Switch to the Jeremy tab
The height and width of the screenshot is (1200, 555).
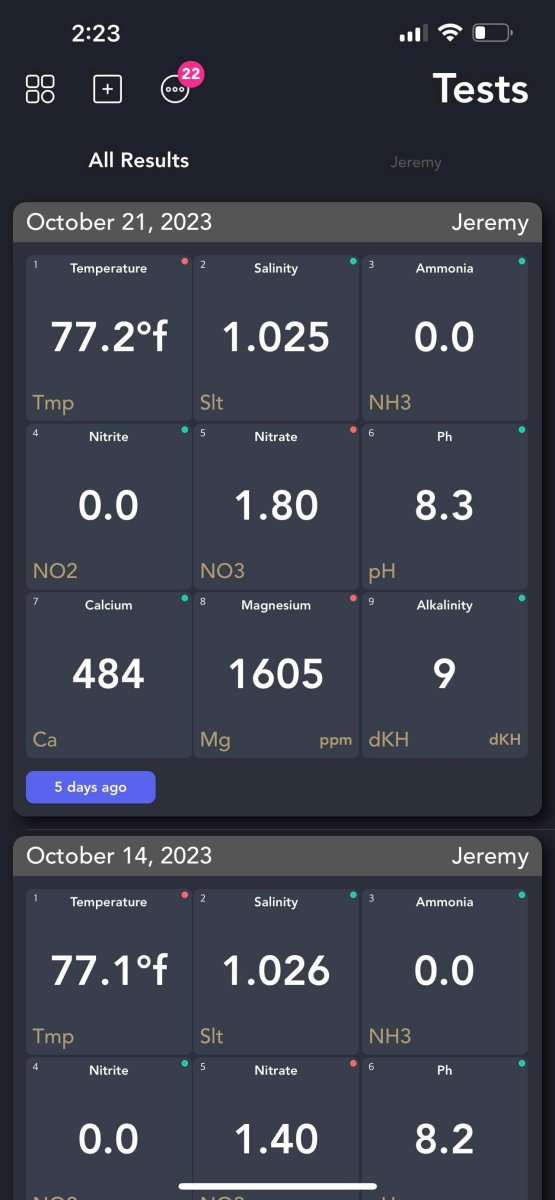coord(415,162)
